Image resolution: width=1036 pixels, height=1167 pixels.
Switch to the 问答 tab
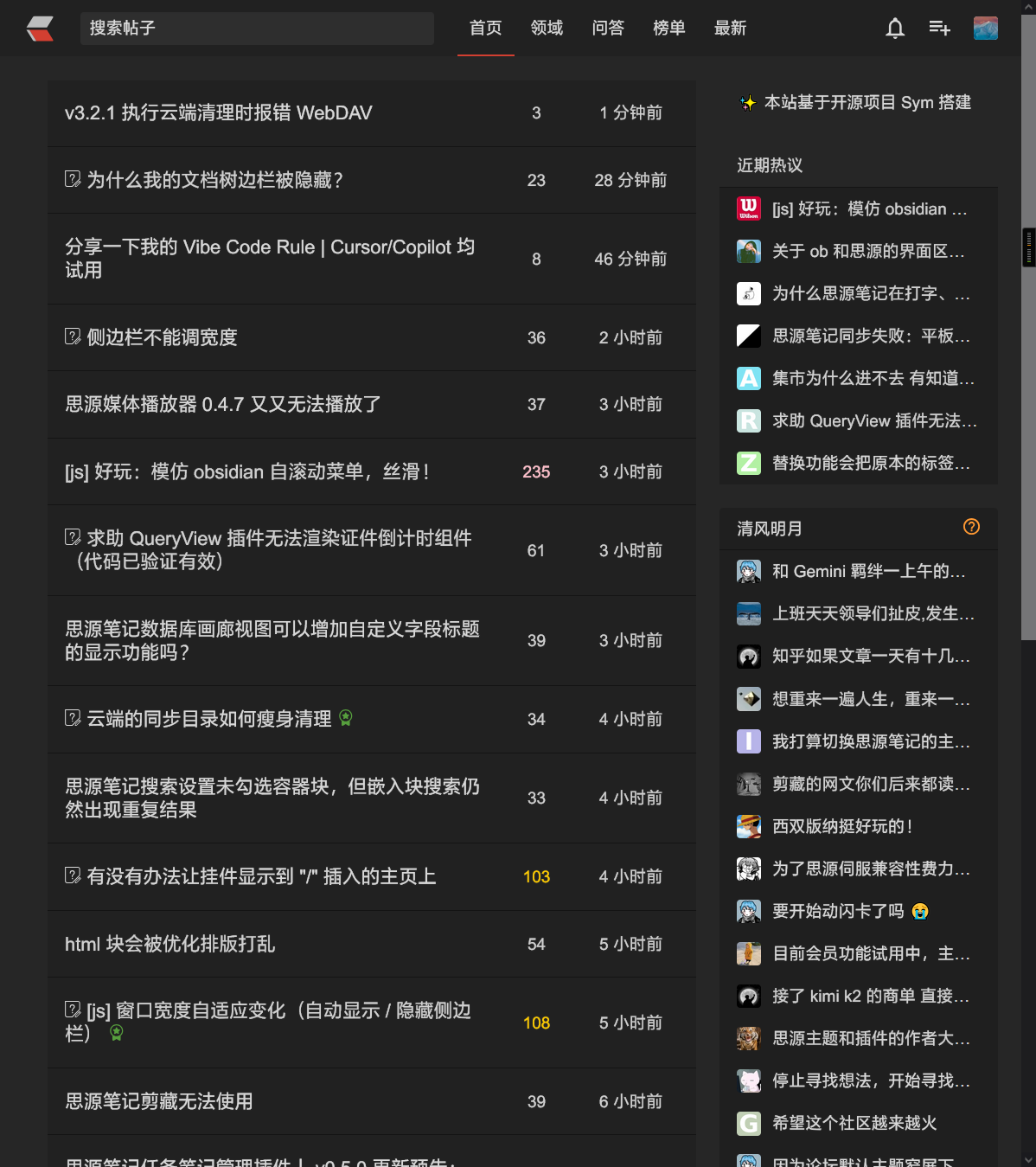tap(608, 28)
